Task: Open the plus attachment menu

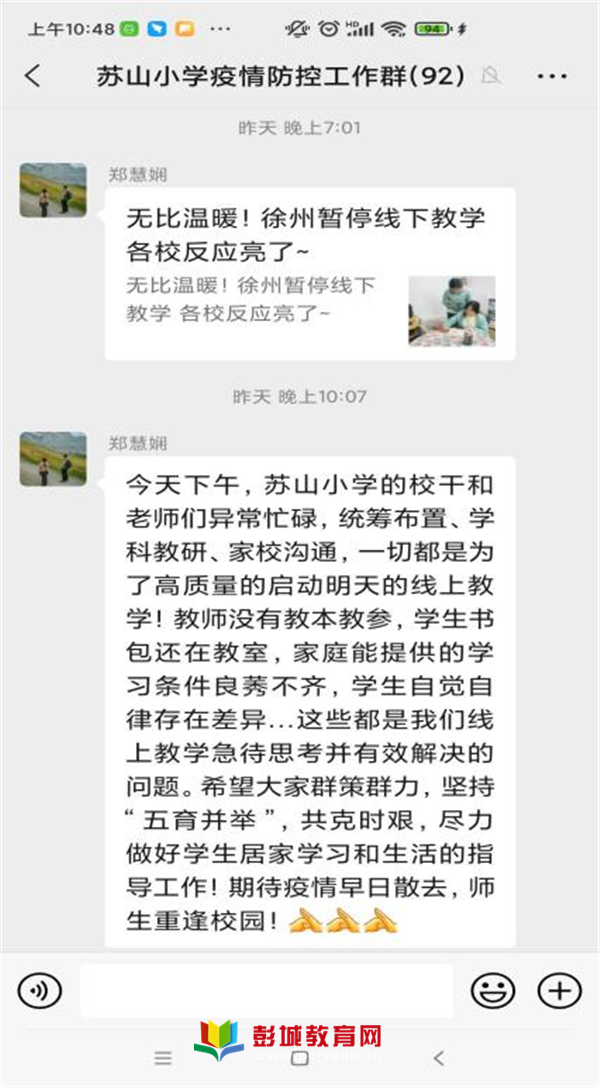Action: (559, 991)
